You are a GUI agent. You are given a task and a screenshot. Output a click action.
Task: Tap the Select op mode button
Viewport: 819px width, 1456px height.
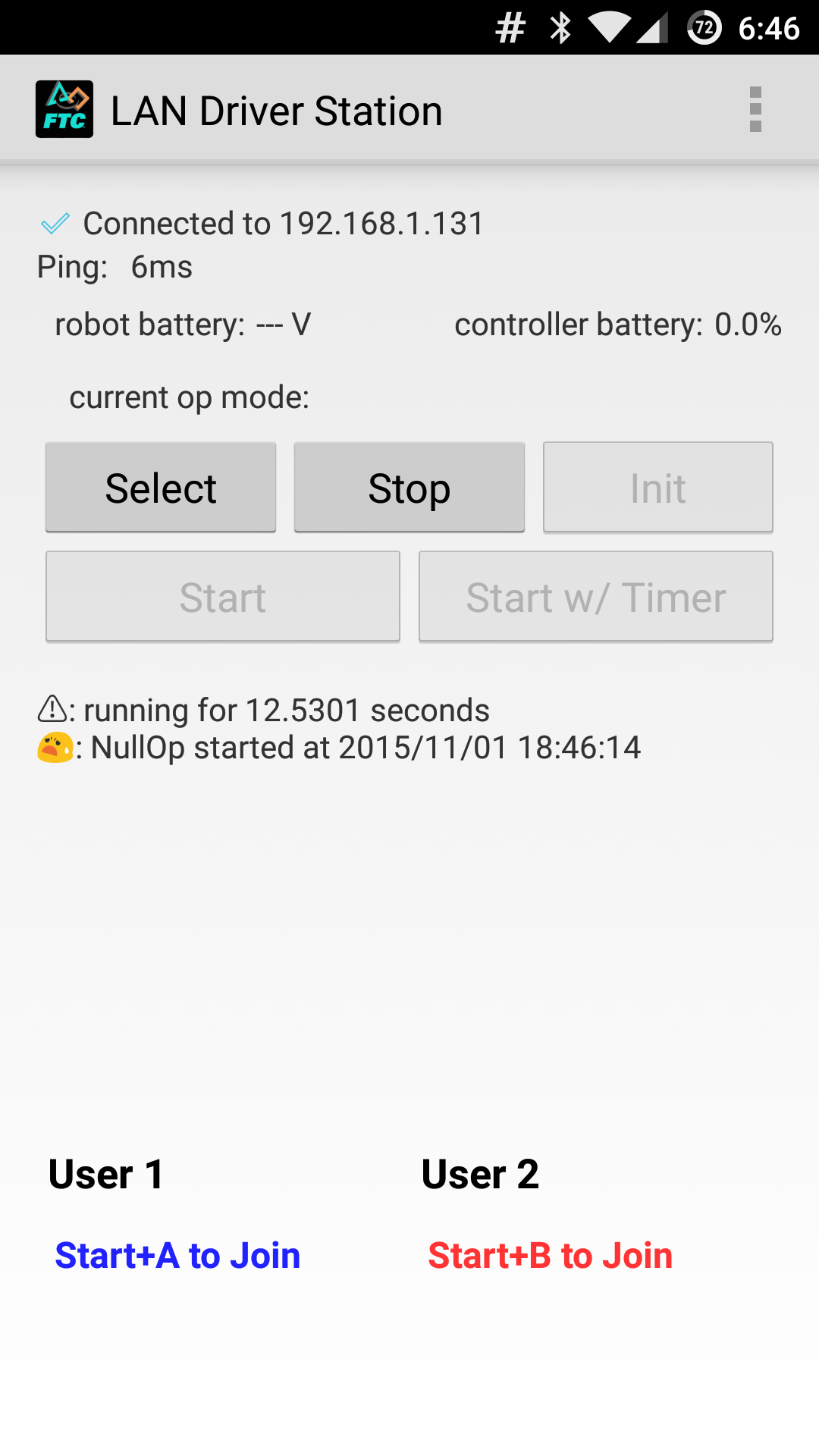pos(161,488)
